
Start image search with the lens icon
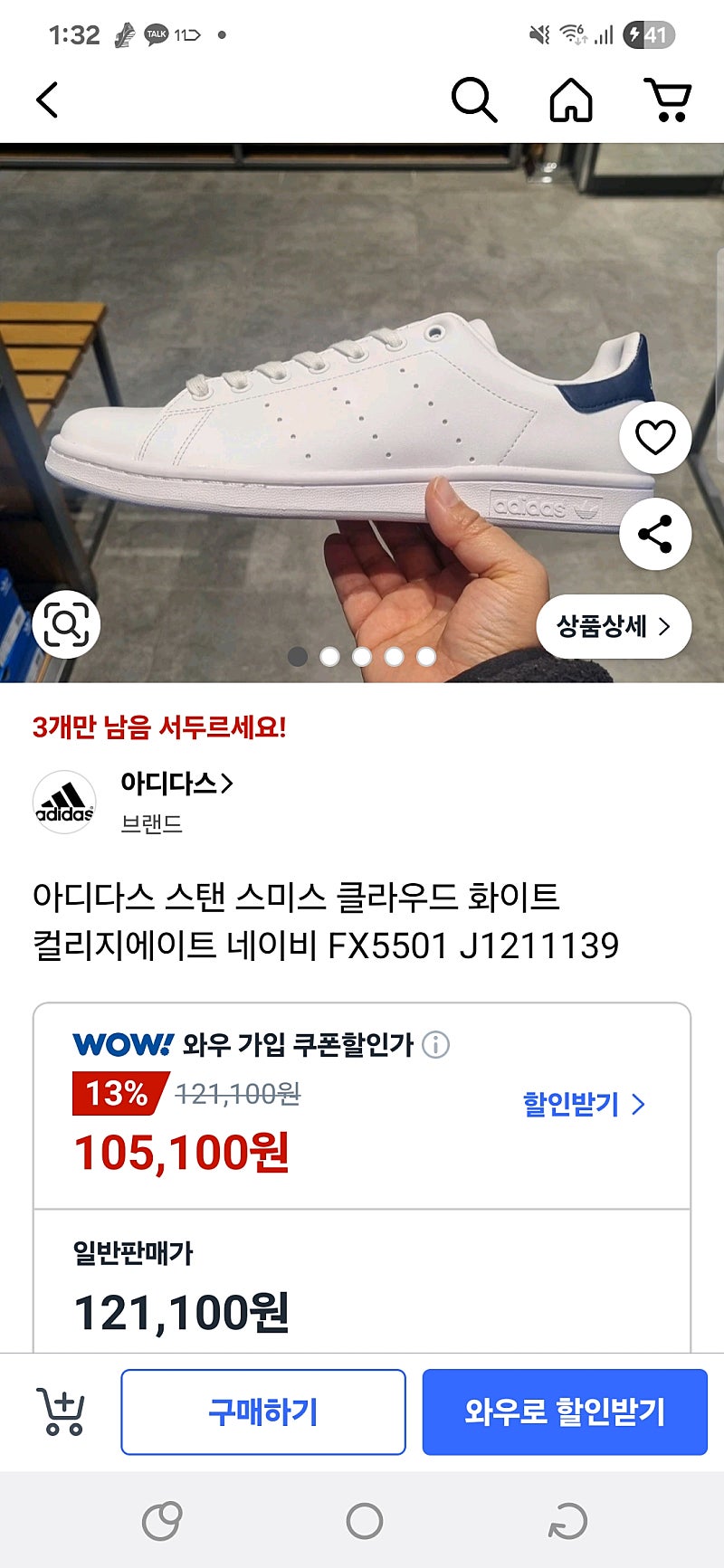click(x=66, y=624)
